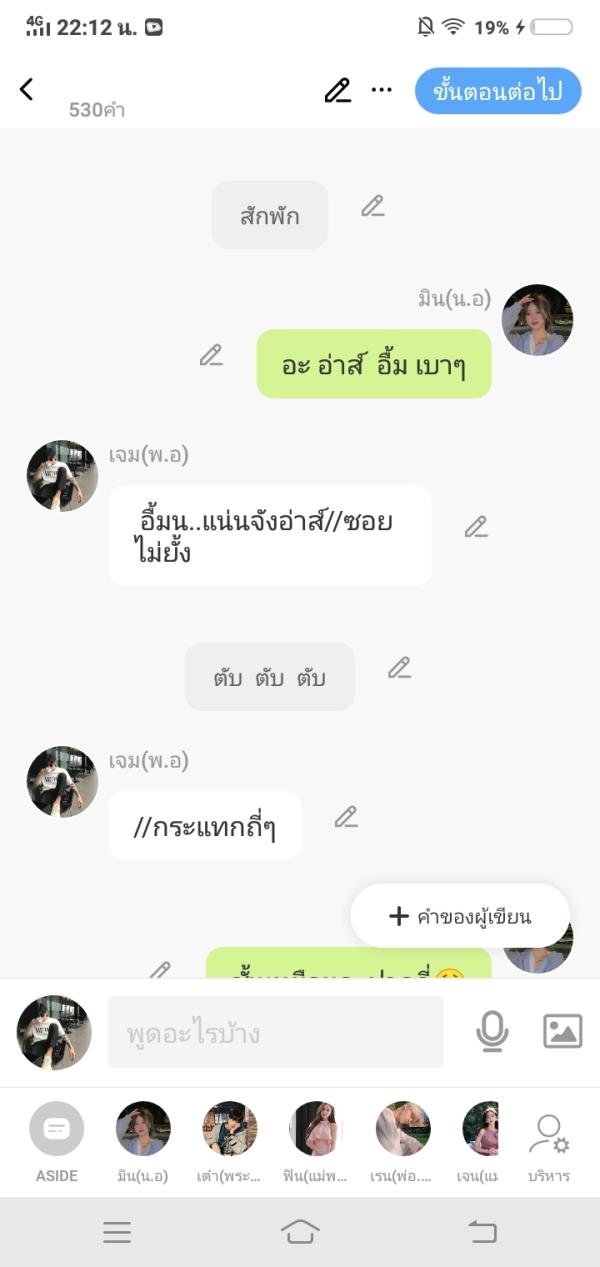600x1267 pixels.
Task: Choose the character ฟิน(แม่พ...
Action: coord(316,1141)
